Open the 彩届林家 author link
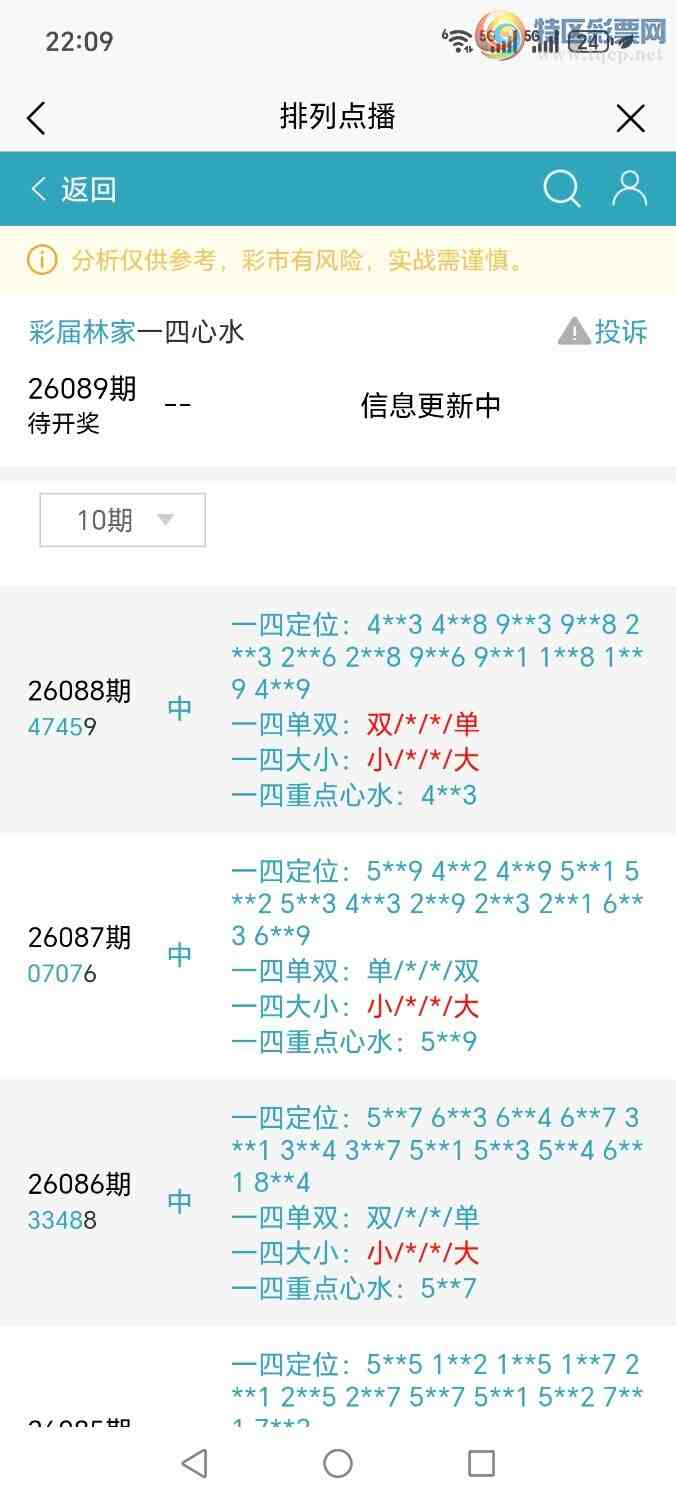 [82, 332]
